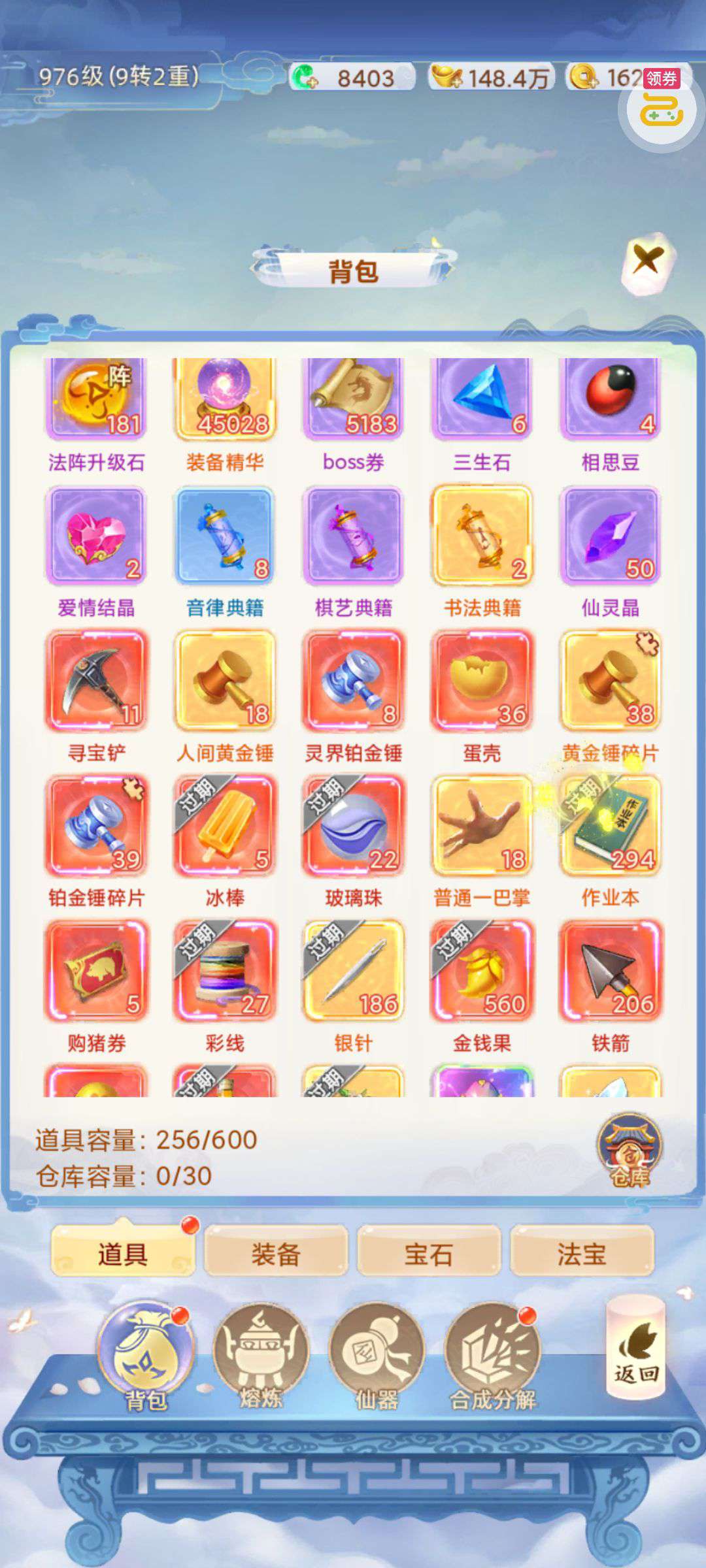Close the 背包 backpack panel
The image size is (706, 1568).
[x=646, y=263]
